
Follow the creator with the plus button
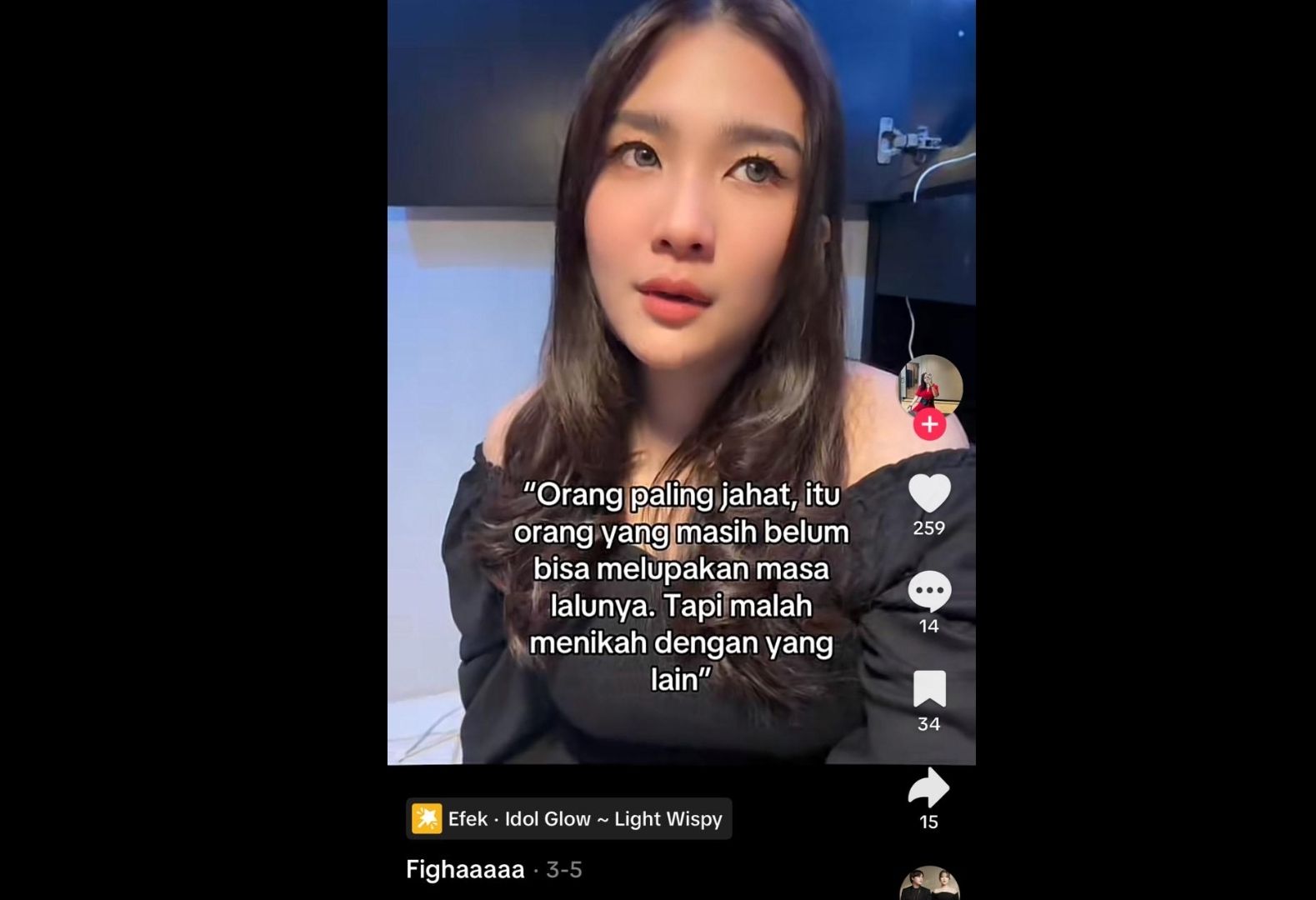pos(929,424)
